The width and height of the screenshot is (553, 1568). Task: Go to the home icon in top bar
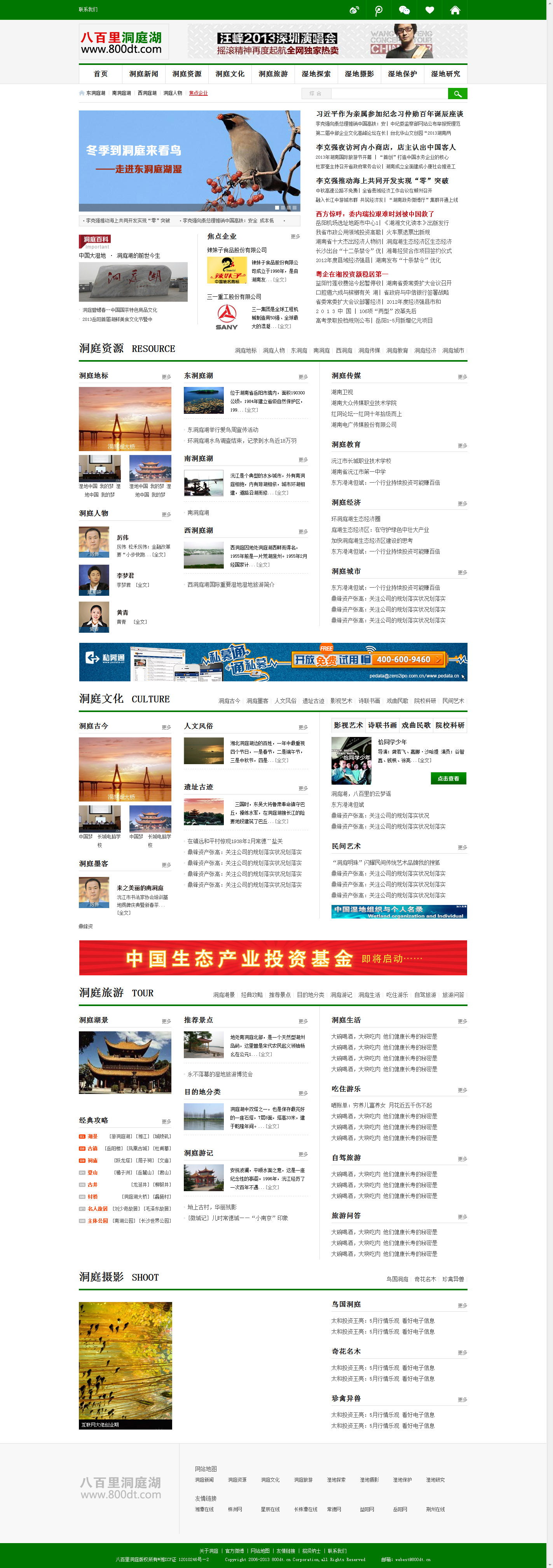pyautogui.click(x=454, y=10)
